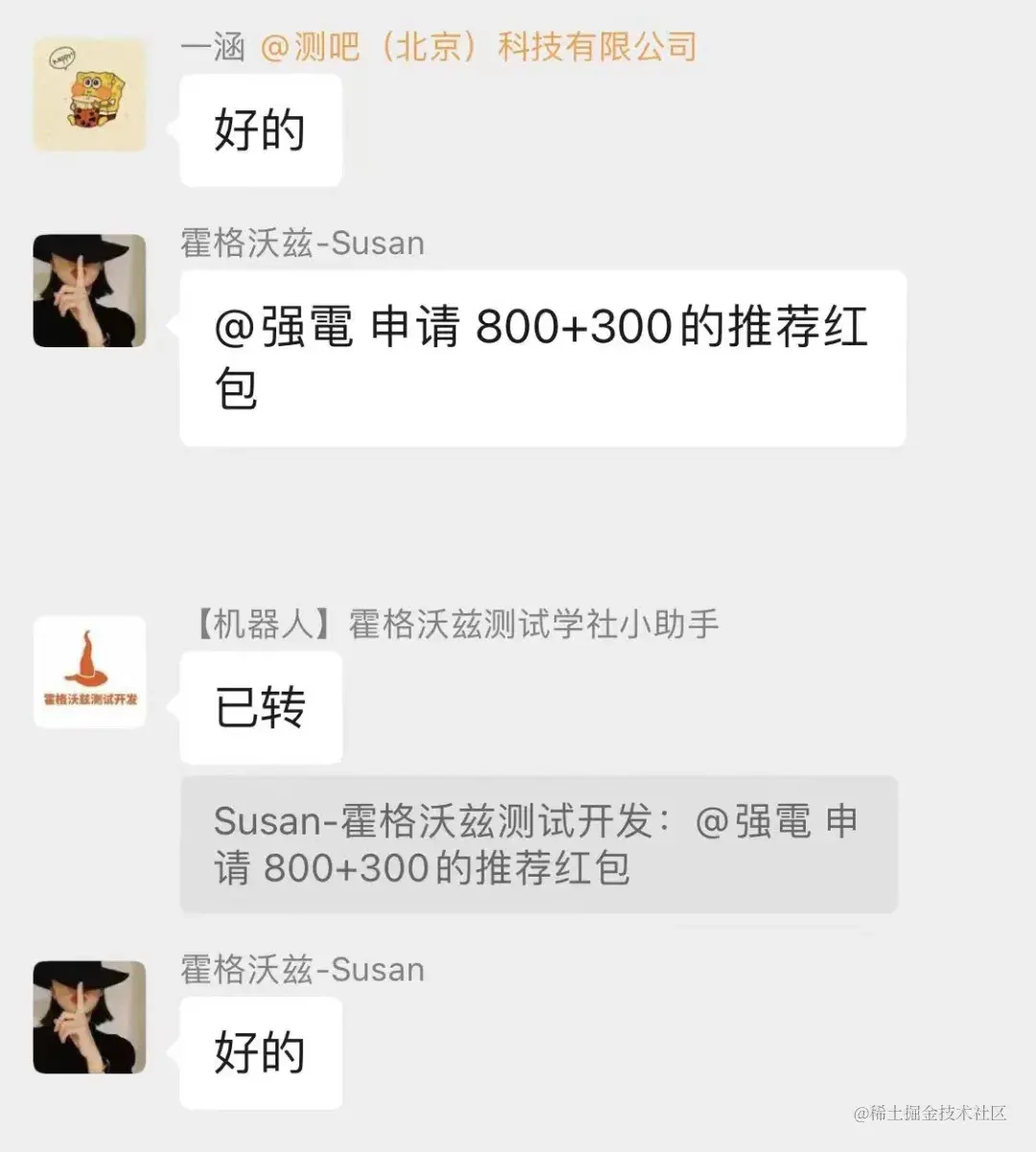The width and height of the screenshot is (1036, 1152).
Task: Click the @稀土掘金技术社区 watermark text
Action: (x=929, y=1113)
